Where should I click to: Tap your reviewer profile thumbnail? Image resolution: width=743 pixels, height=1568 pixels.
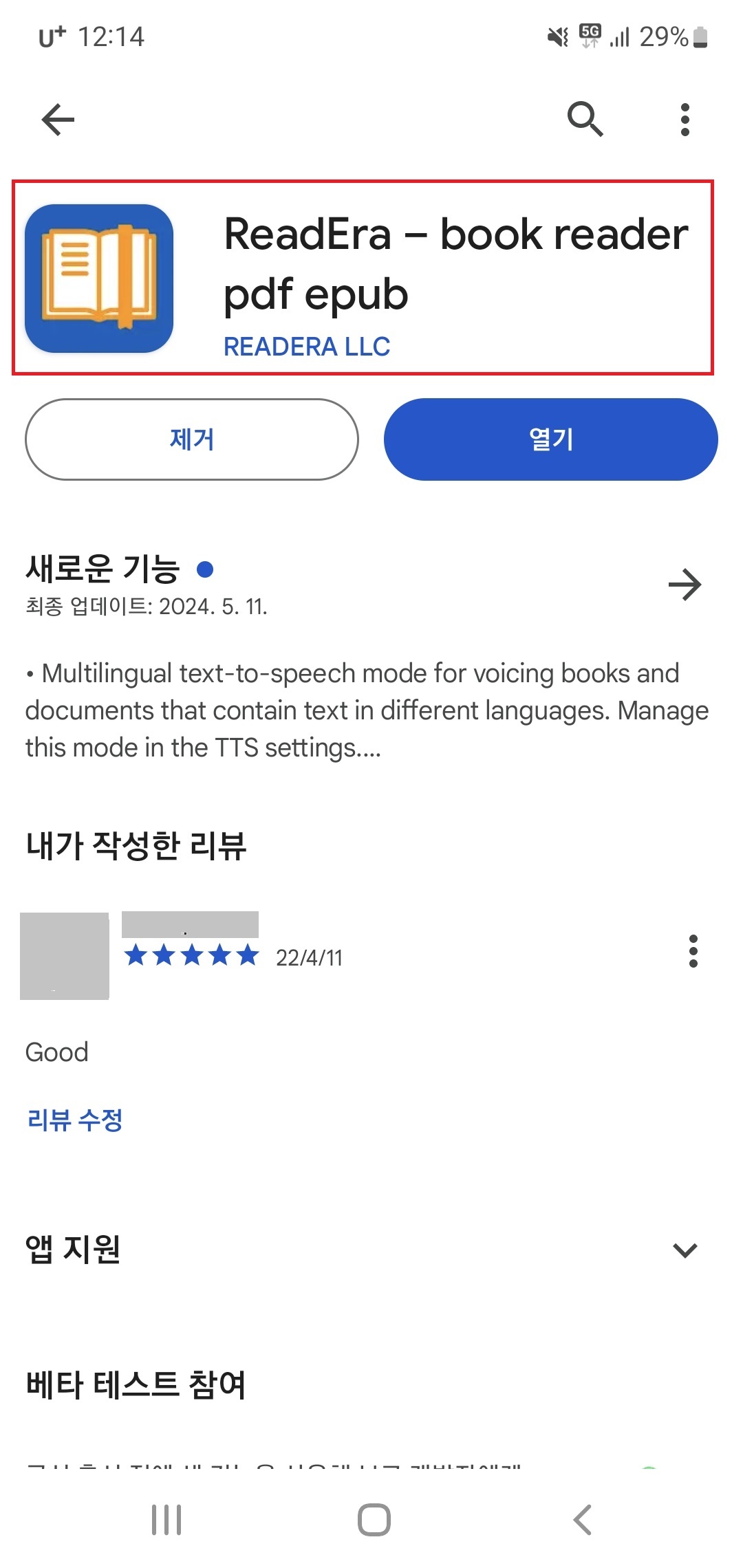click(65, 956)
